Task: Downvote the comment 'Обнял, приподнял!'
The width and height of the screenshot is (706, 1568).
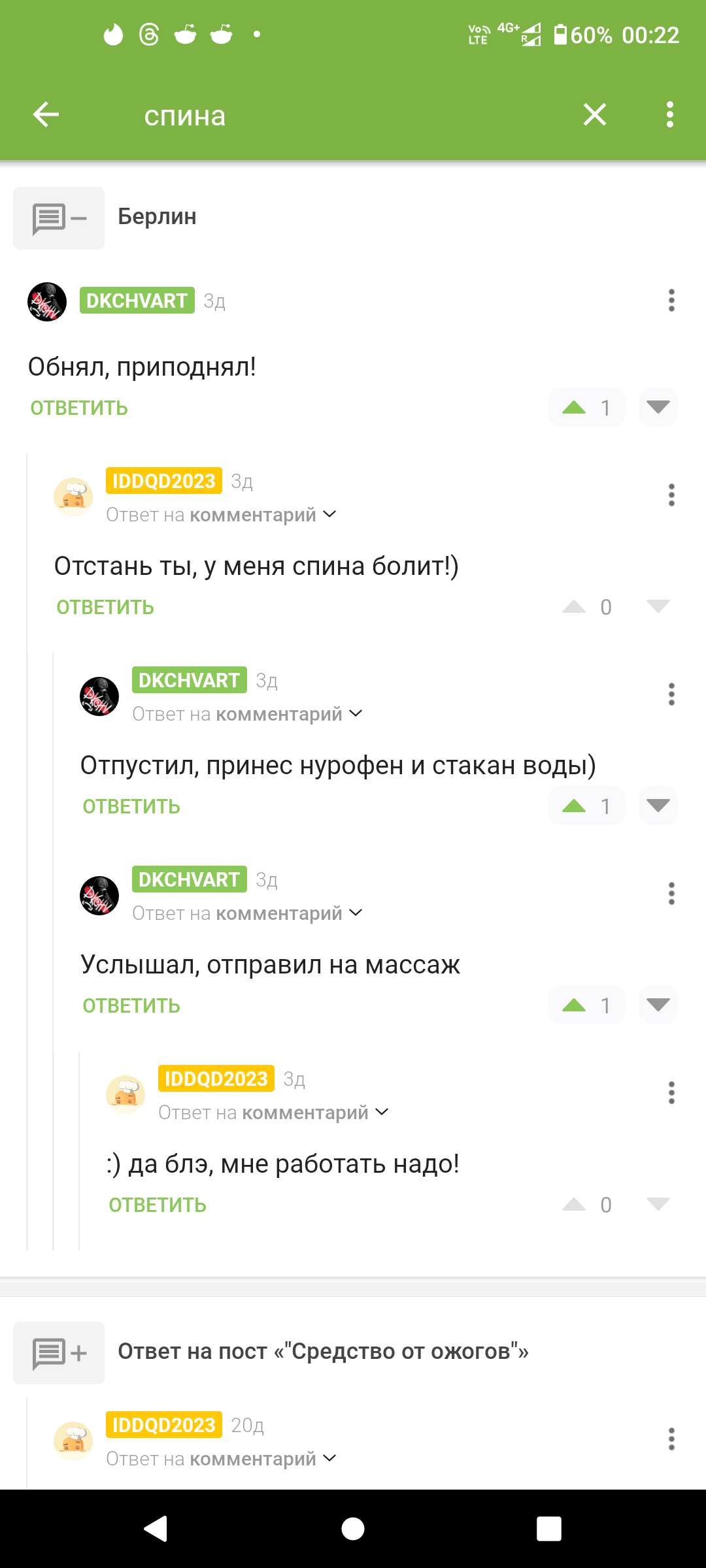Action: pos(658,408)
